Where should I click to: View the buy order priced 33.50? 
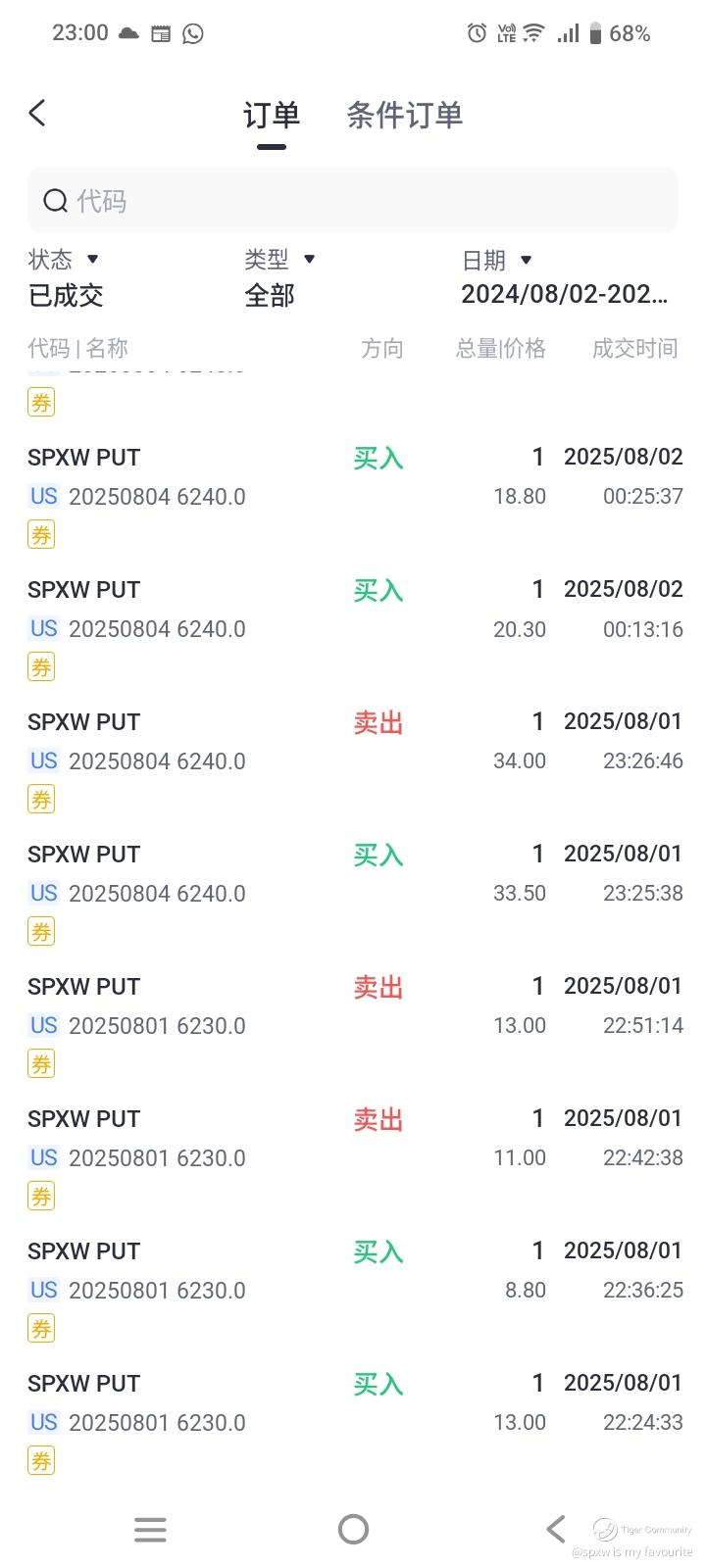click(x=353, y=874)
